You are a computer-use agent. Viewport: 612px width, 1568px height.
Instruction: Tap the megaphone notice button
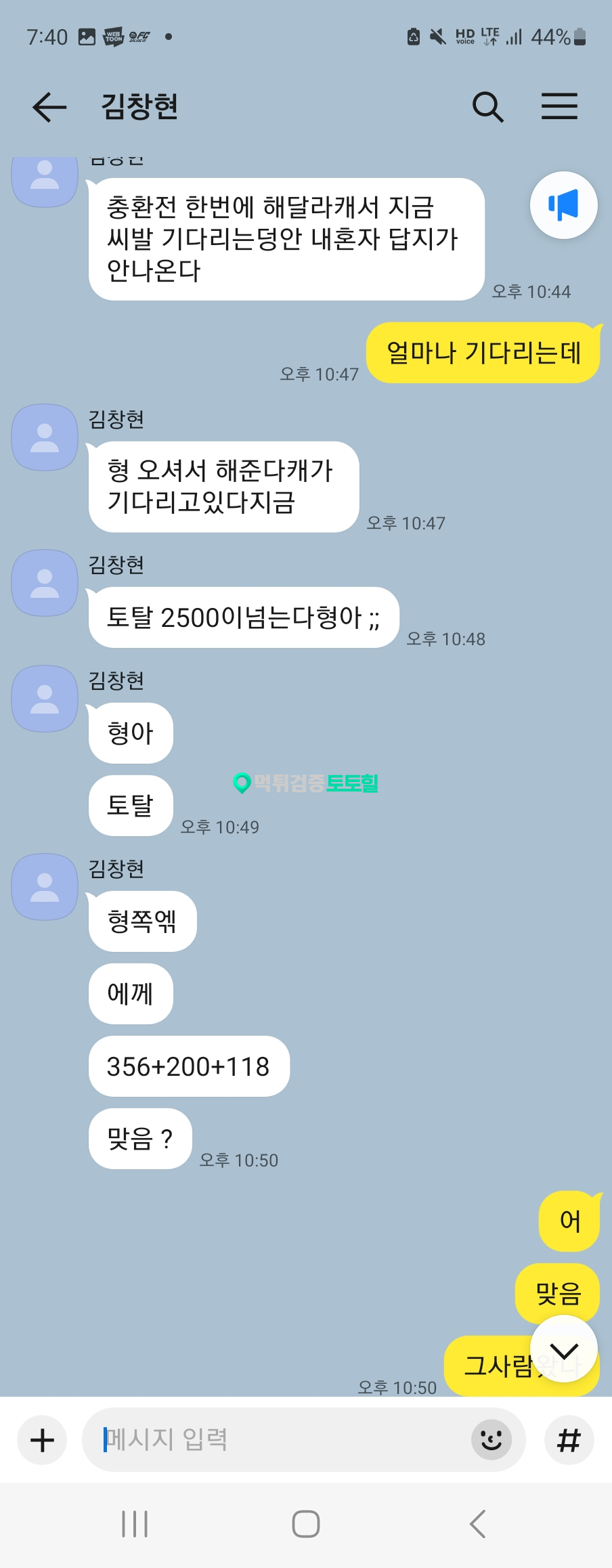pyautogui.click(x=563, y=205)
